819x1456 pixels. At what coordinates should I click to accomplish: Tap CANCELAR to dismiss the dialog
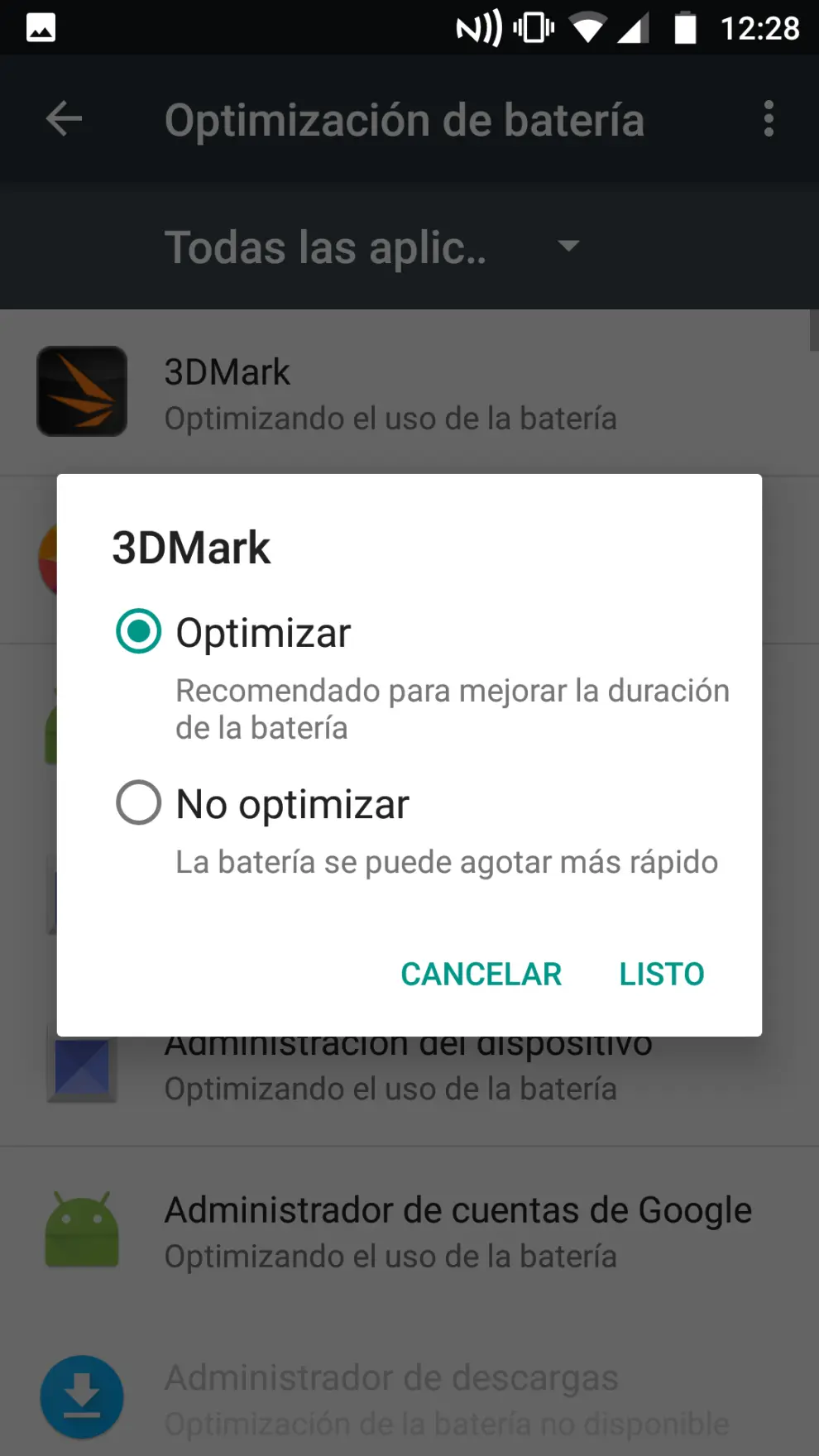click(x=481, y=974)
